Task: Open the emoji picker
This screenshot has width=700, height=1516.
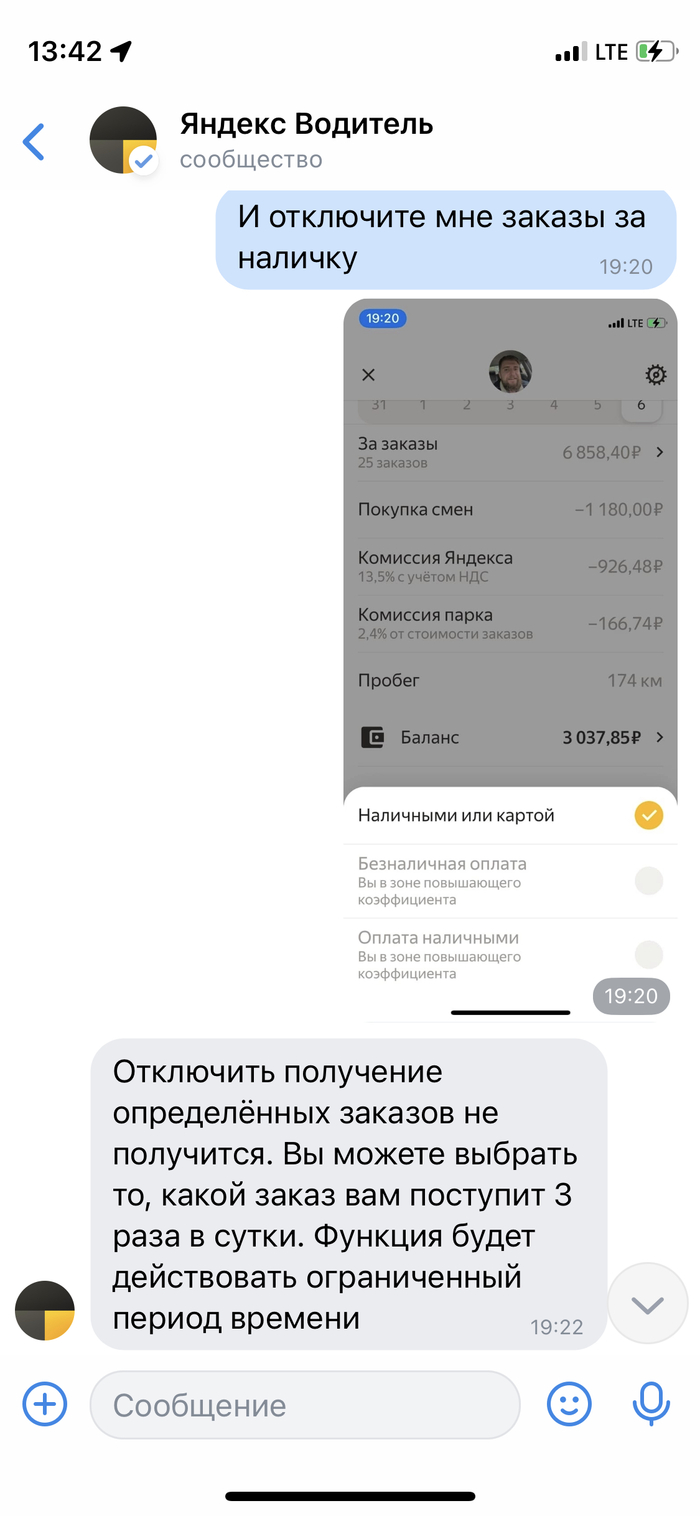Action: 569,1404
